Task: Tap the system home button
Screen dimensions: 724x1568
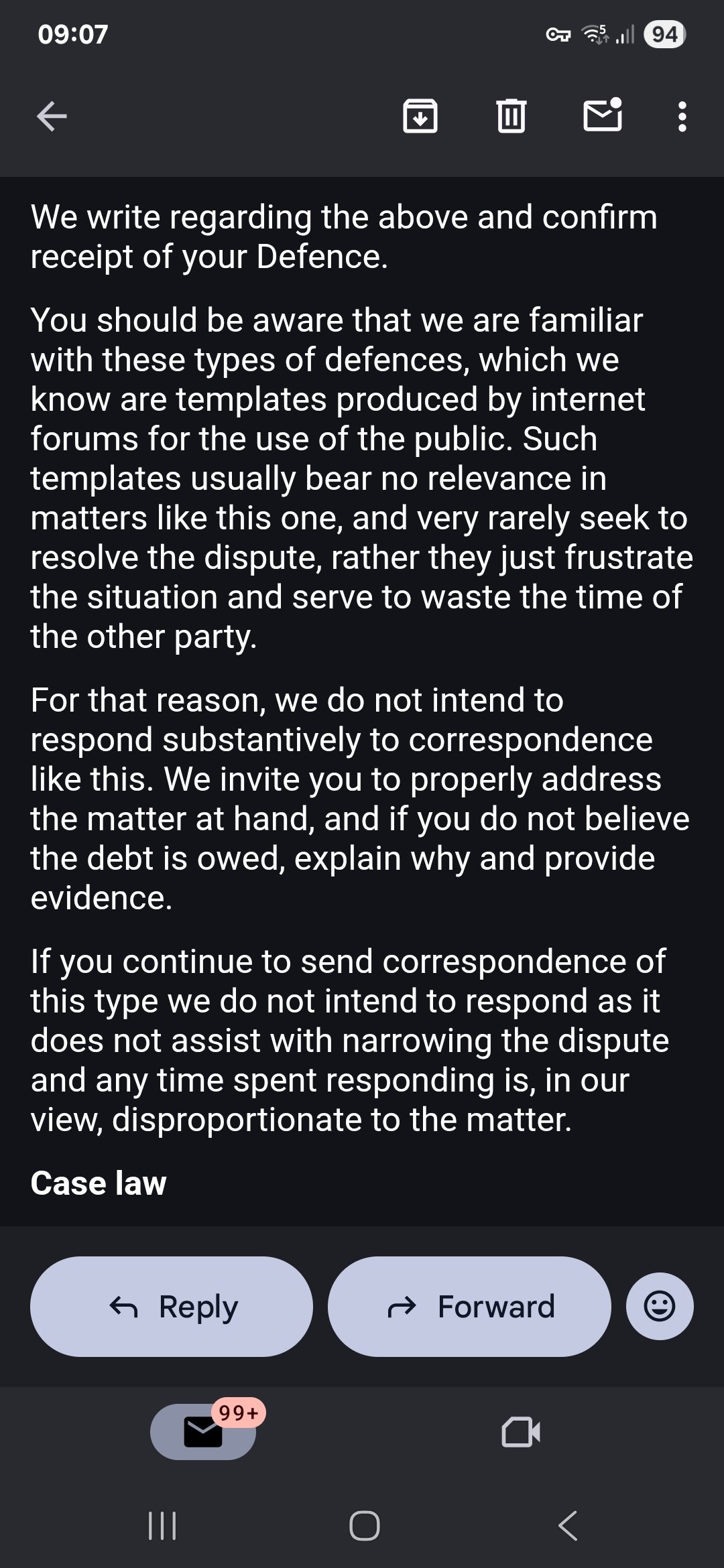Action: (x=364, y=1526)
